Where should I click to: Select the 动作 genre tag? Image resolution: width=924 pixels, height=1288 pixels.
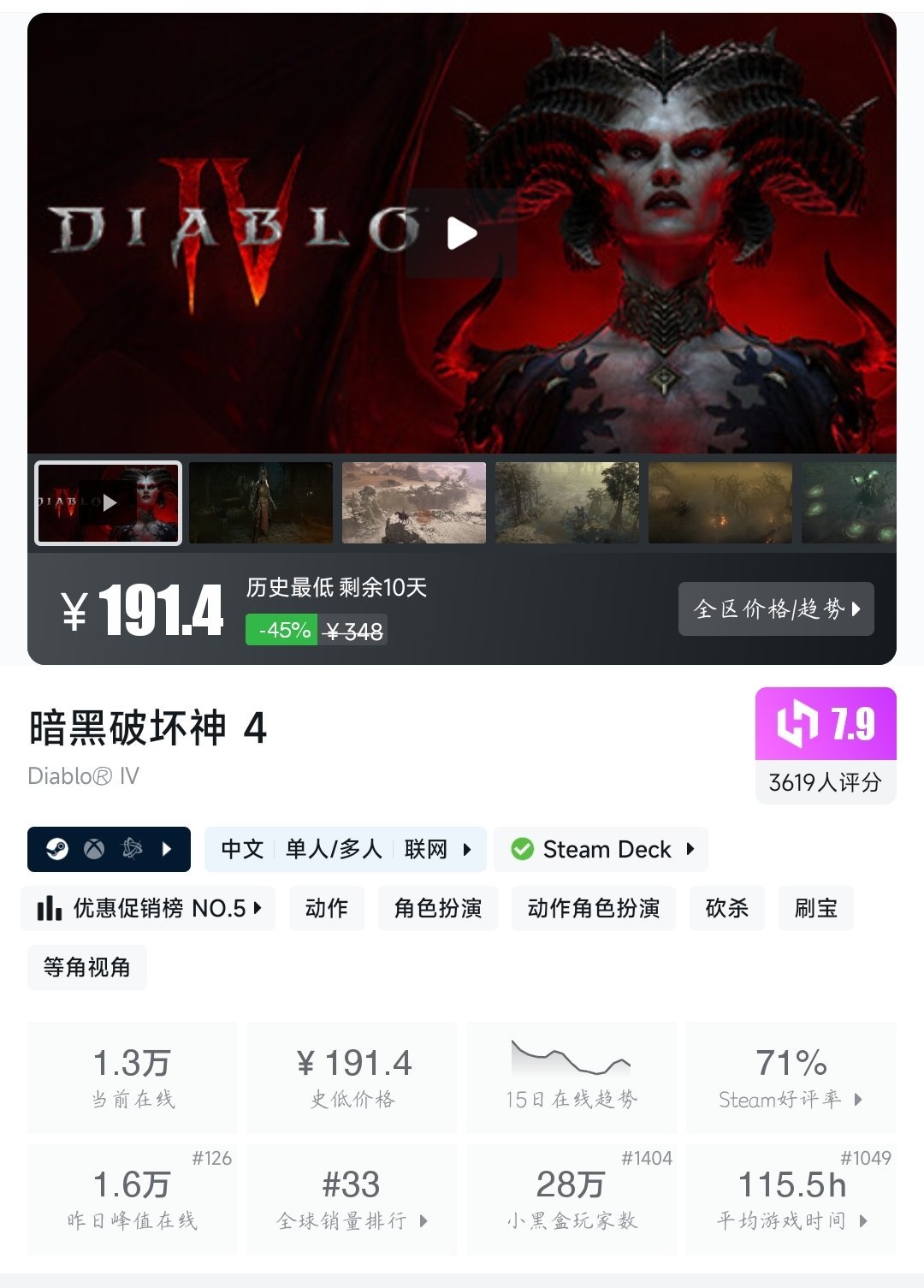(326, 909)
